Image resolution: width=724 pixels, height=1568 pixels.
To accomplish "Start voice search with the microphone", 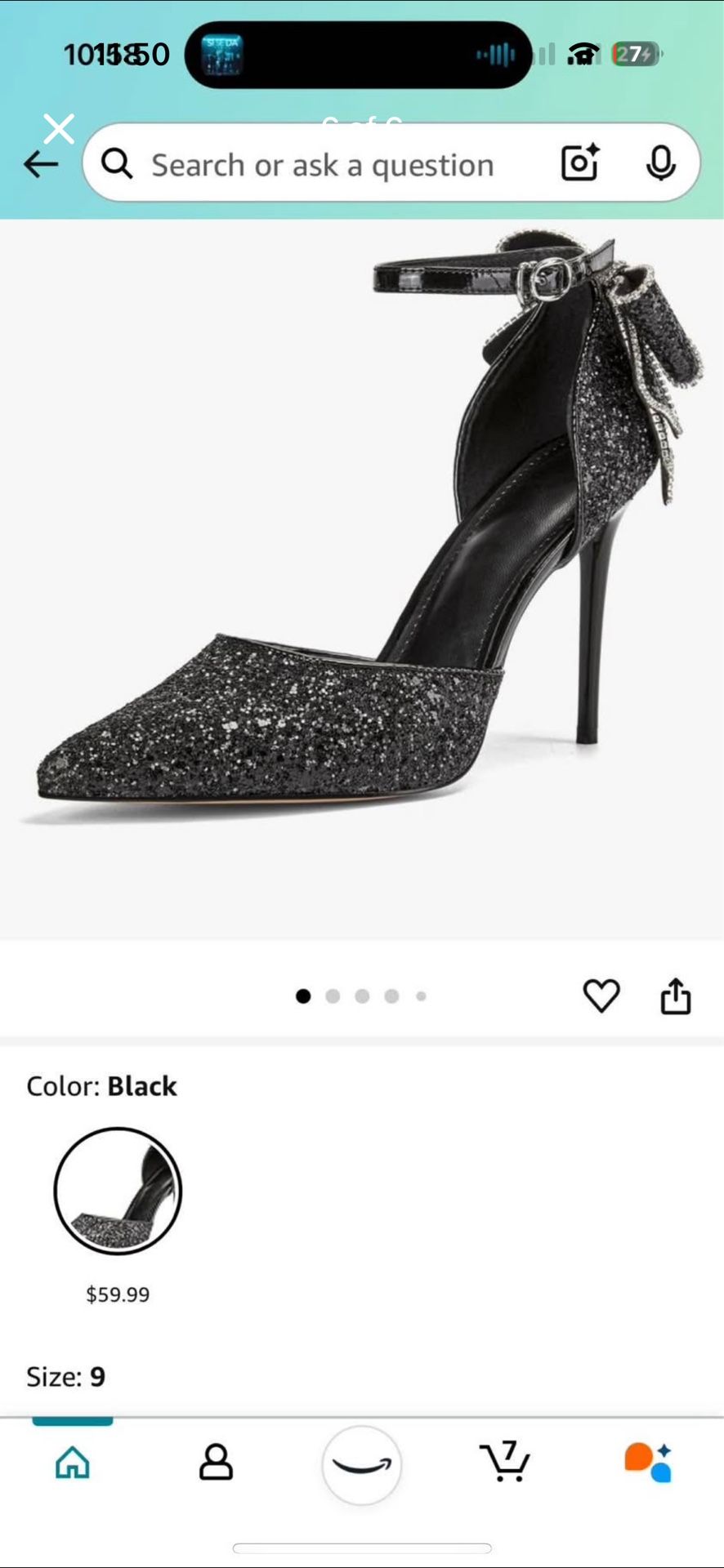I will [x=660, y=163].
